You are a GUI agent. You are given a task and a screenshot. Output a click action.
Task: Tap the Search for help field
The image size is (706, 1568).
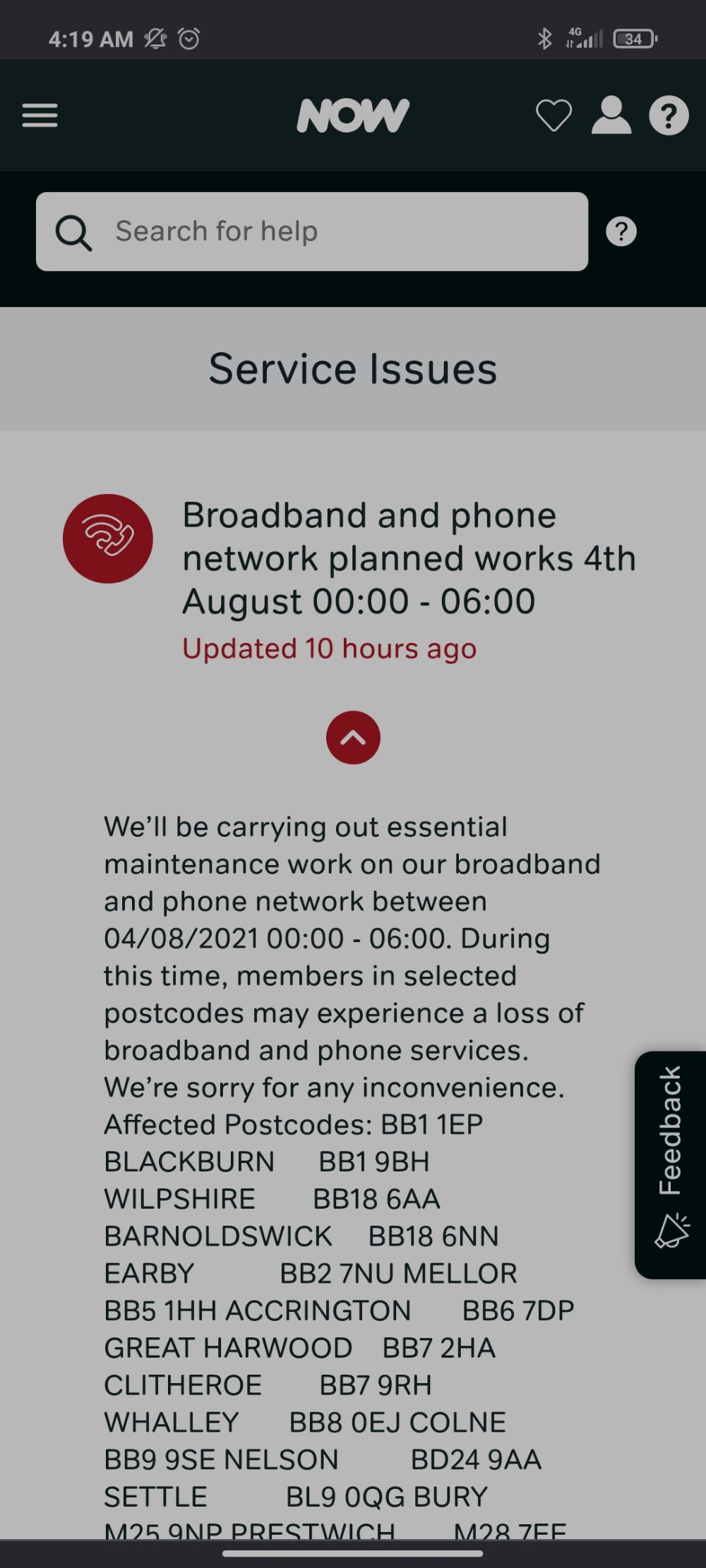(312, 231)
